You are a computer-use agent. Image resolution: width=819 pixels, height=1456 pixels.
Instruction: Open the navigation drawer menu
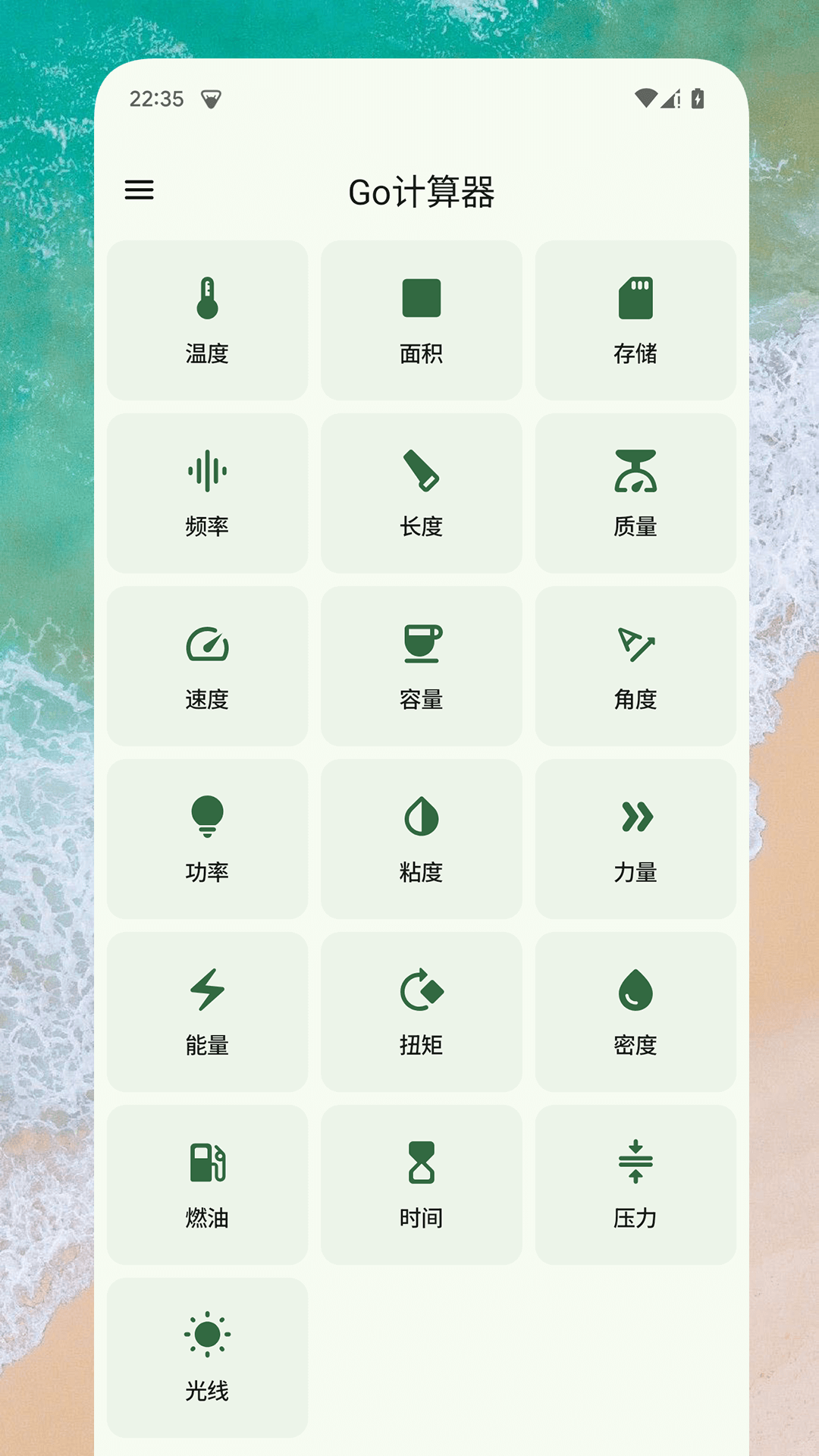click(140, 191)
